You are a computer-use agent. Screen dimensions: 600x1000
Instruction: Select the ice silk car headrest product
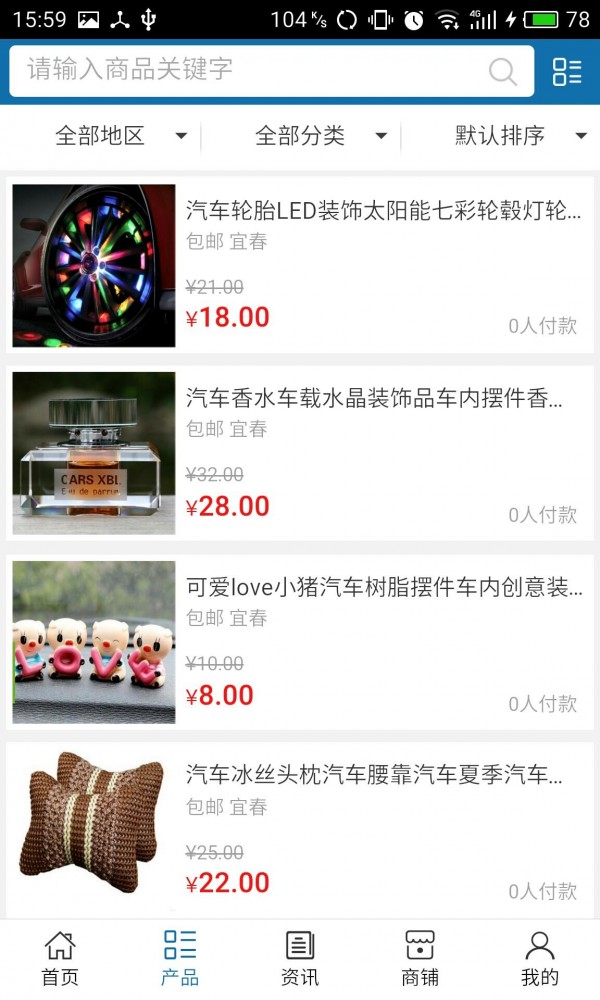(x=300, y=830)
